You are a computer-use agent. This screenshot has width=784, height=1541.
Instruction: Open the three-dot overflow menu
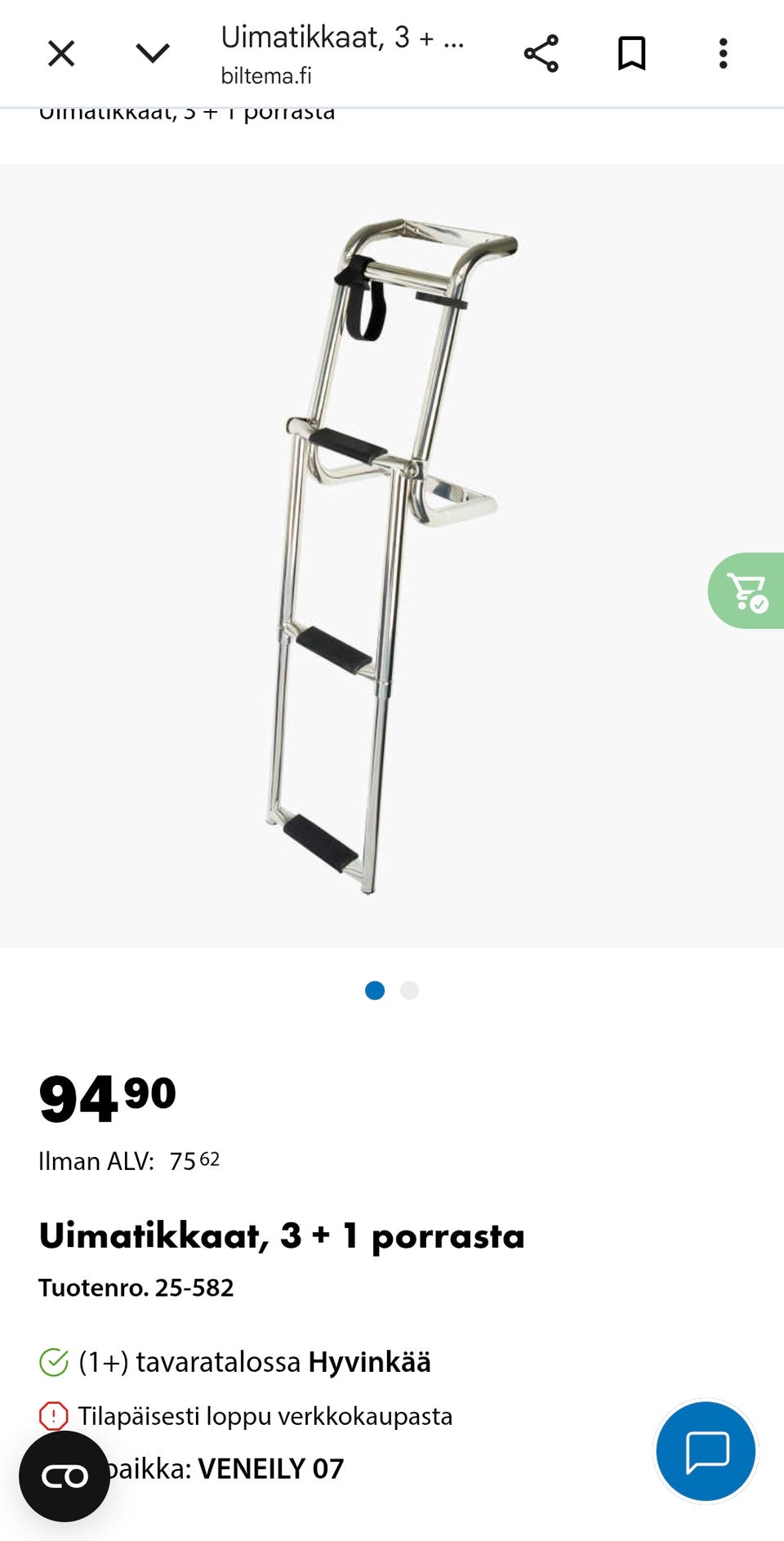723,54
